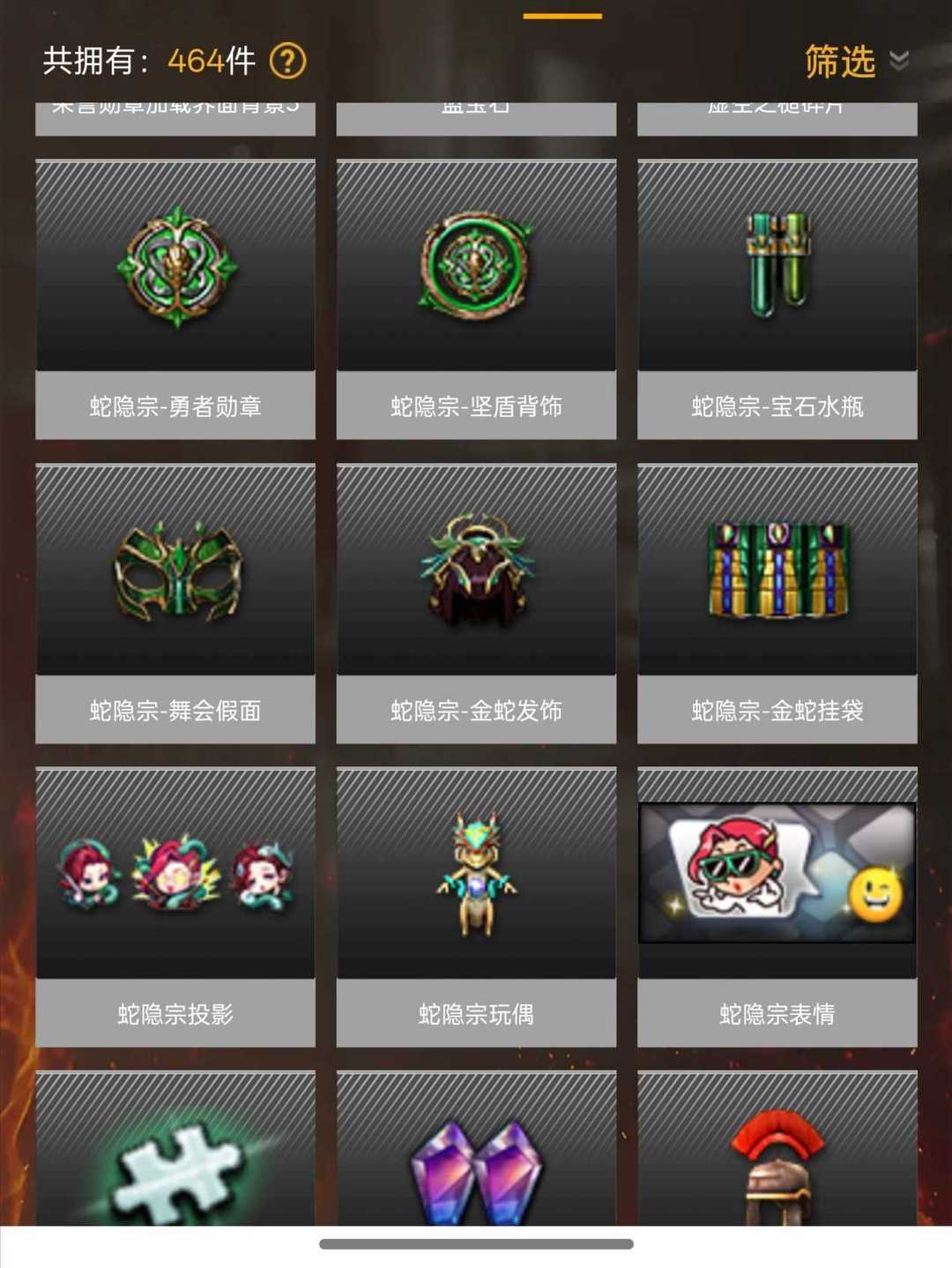Select 蛇隐宗-坚盾背饰 item
952x1268 pixels.
point(476,298)
